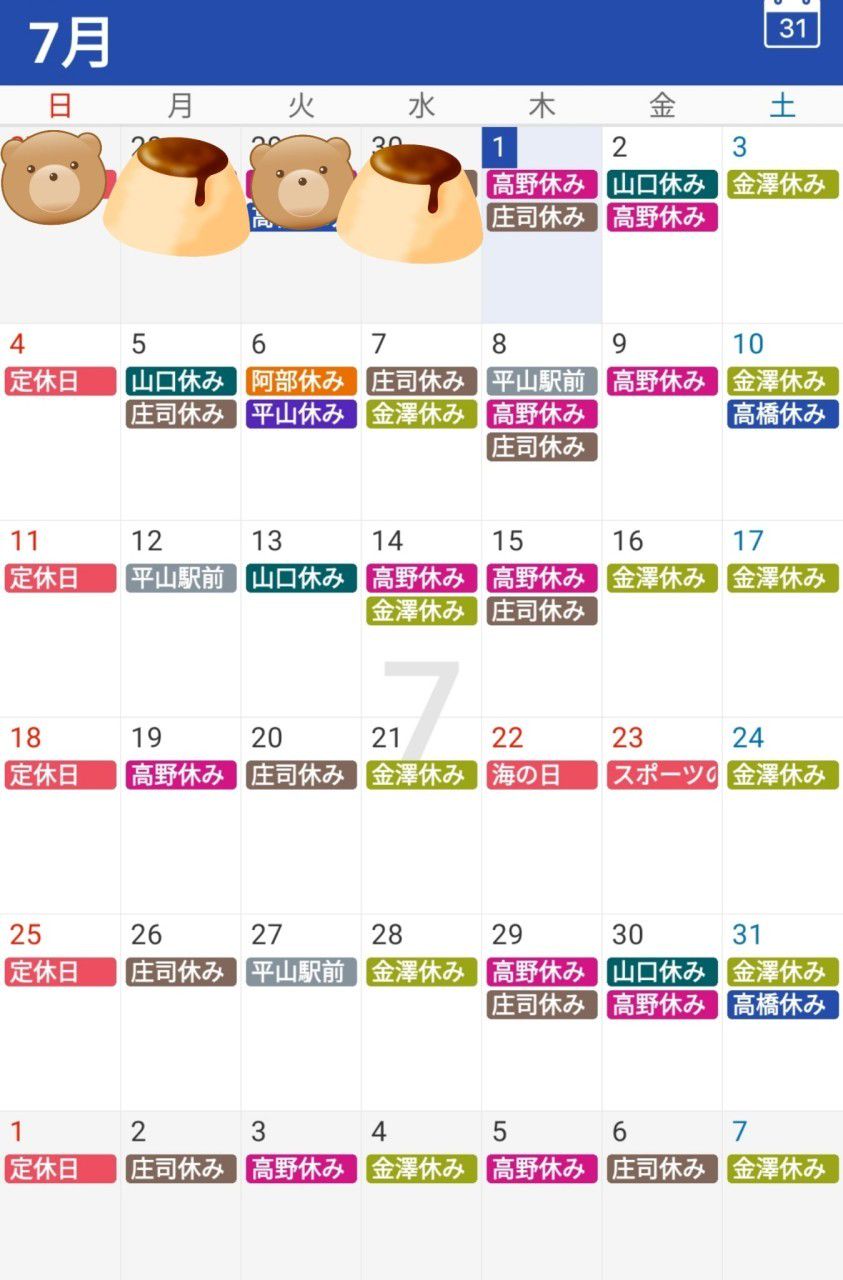Open the 高野休み event on July 19
Screen dimensions: 843x1280
(181, 775)
